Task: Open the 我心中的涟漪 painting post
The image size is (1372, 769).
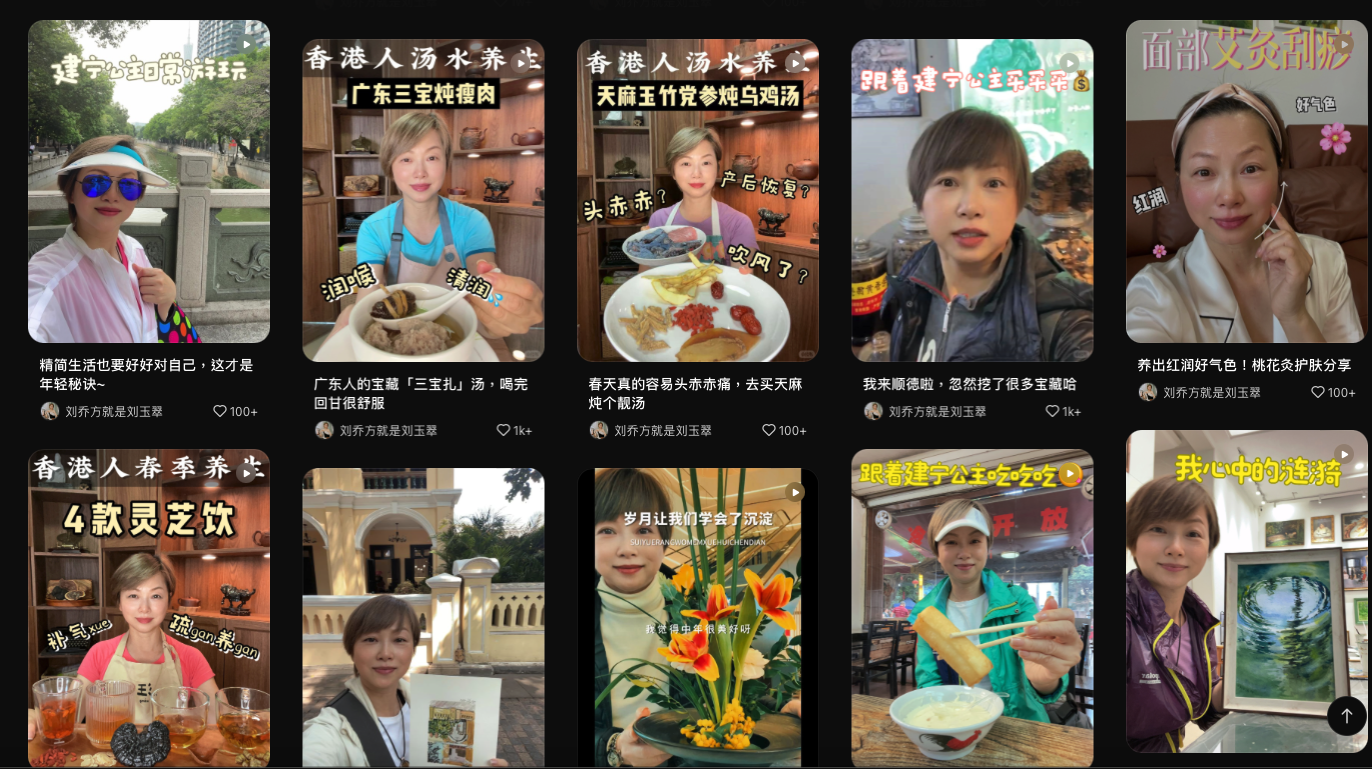Action: [x=1246, y=590]
